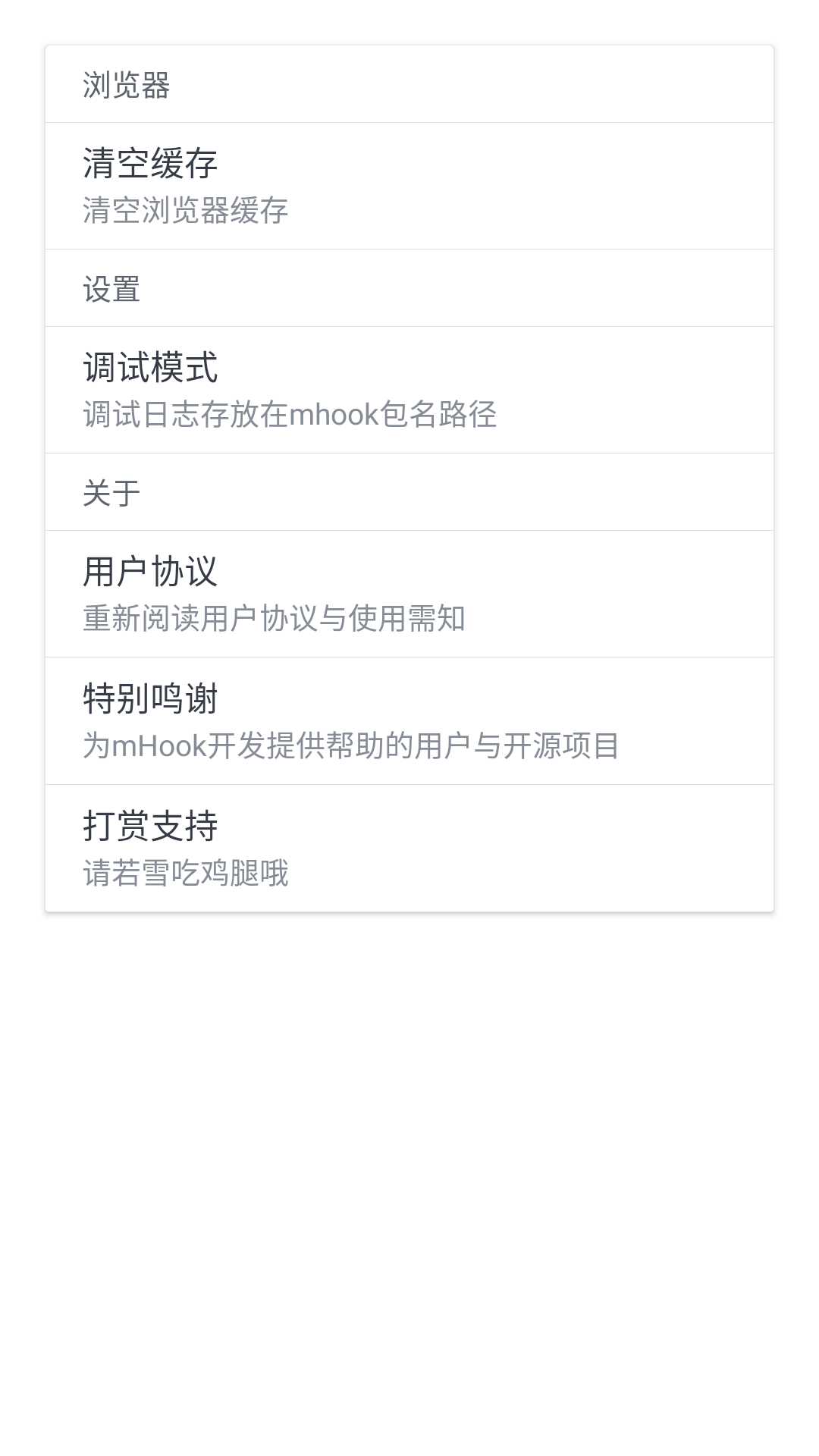Tap 打赏支持 to support the developer
The height and width of the screenshot is (1456, 819).
149,825
